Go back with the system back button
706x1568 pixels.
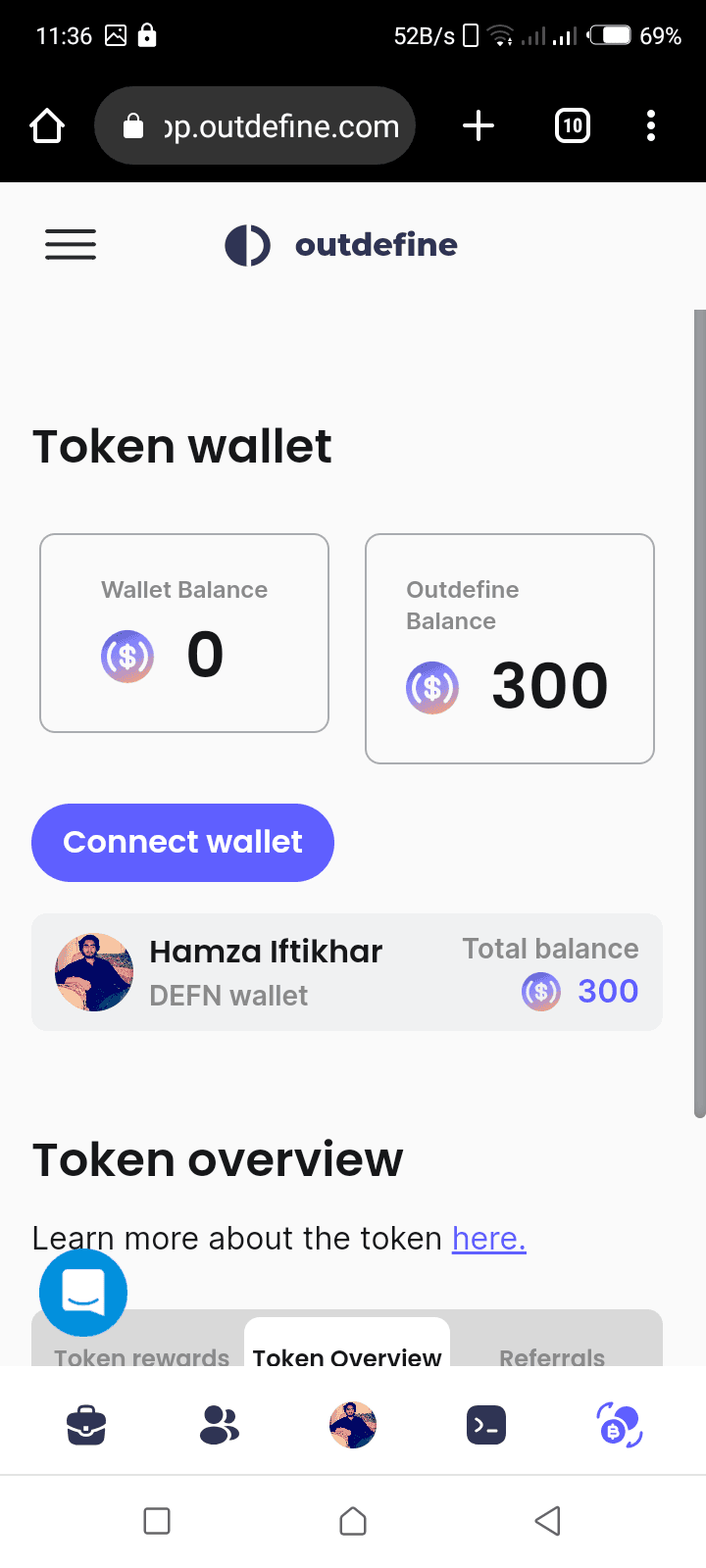click(547, 1521)
